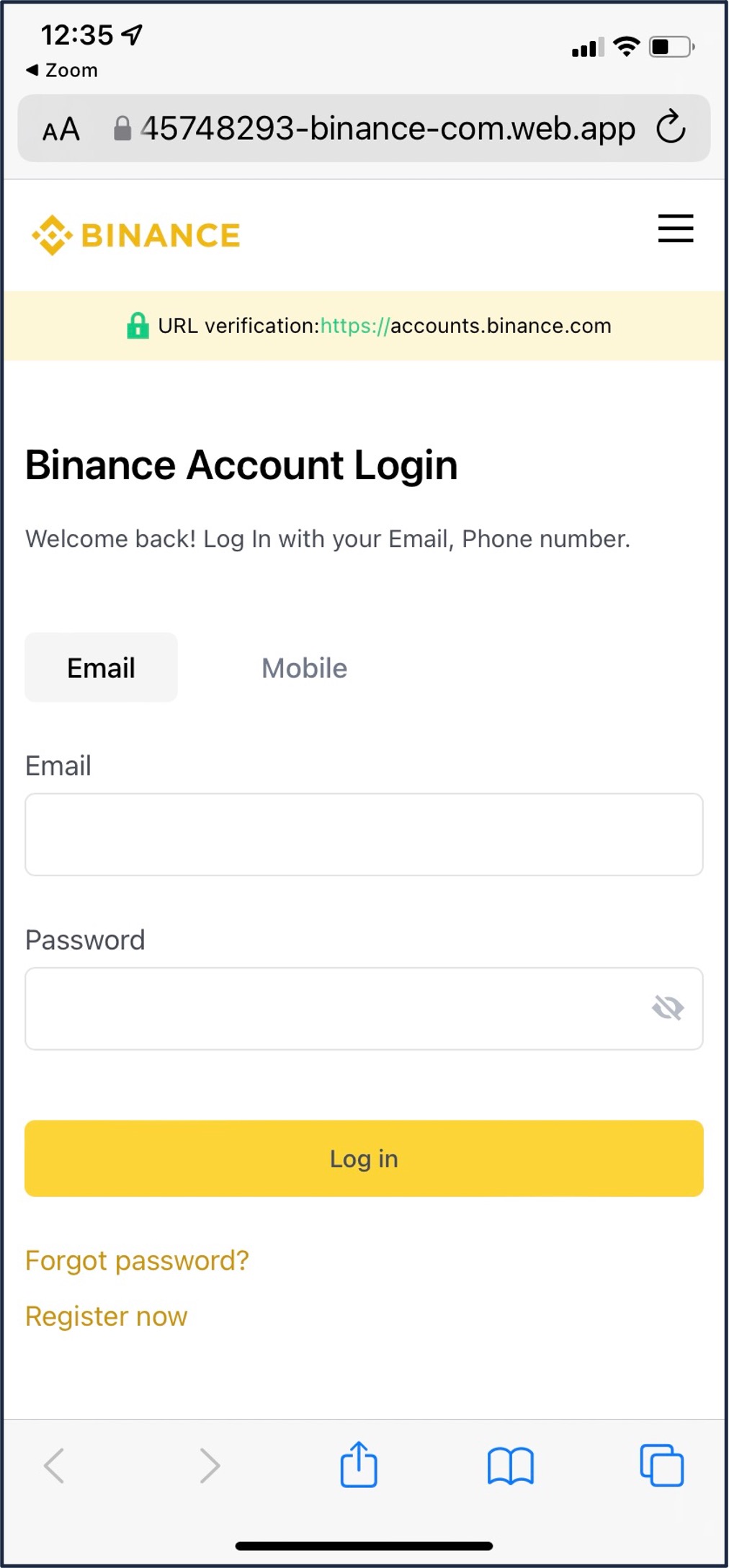Reload the page in Safari

point(670,128)
